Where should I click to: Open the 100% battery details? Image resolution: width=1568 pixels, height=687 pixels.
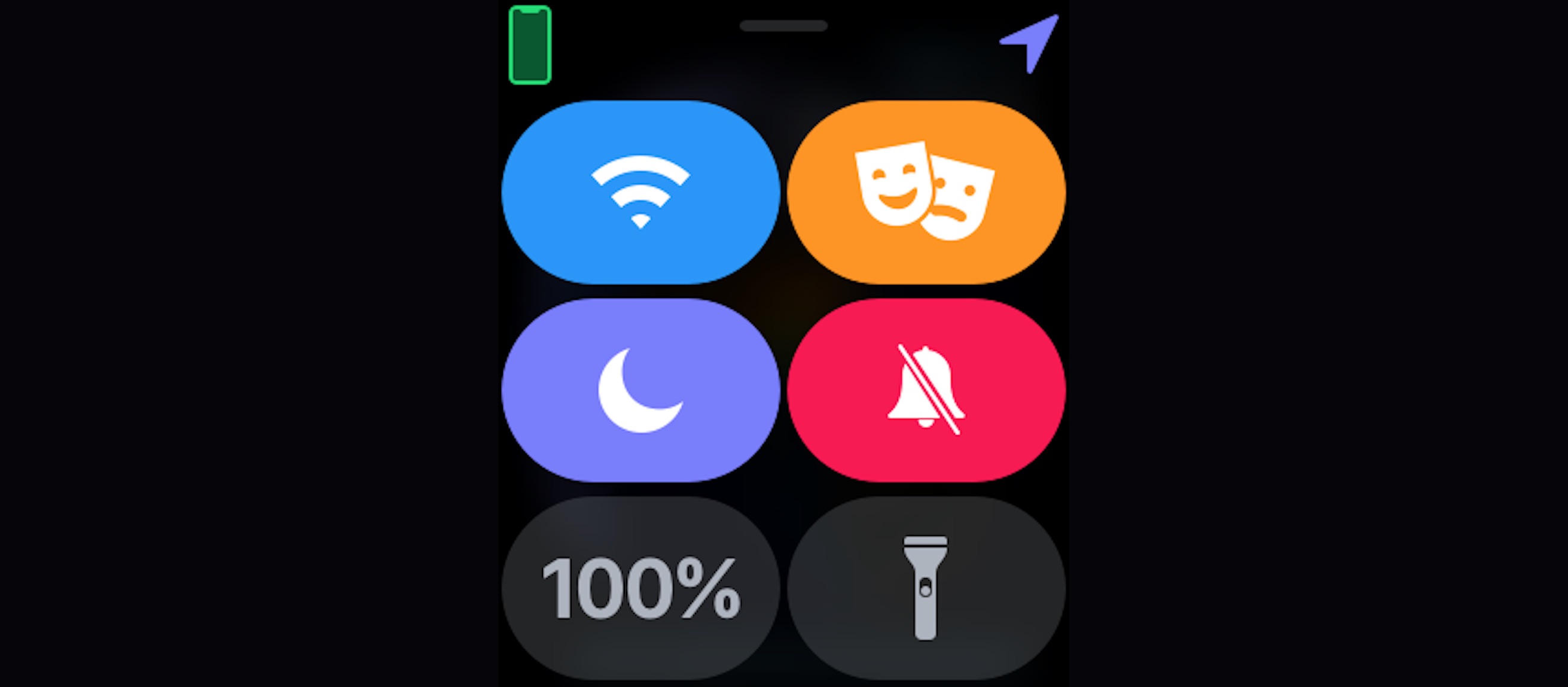click(640, 588)
